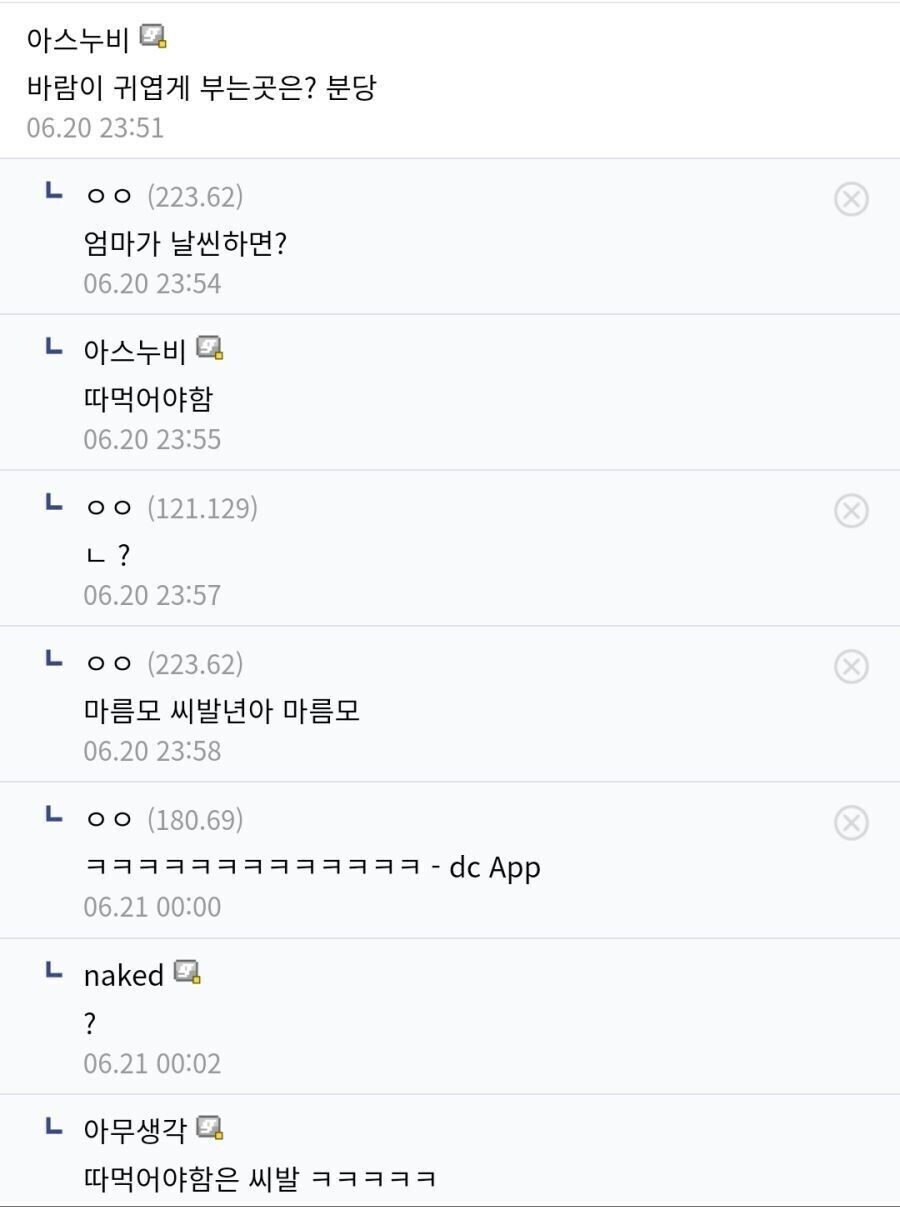Delete the ㅋㅋㅋ comment from 180.69
900x1207 pixels.
[849, 823]
